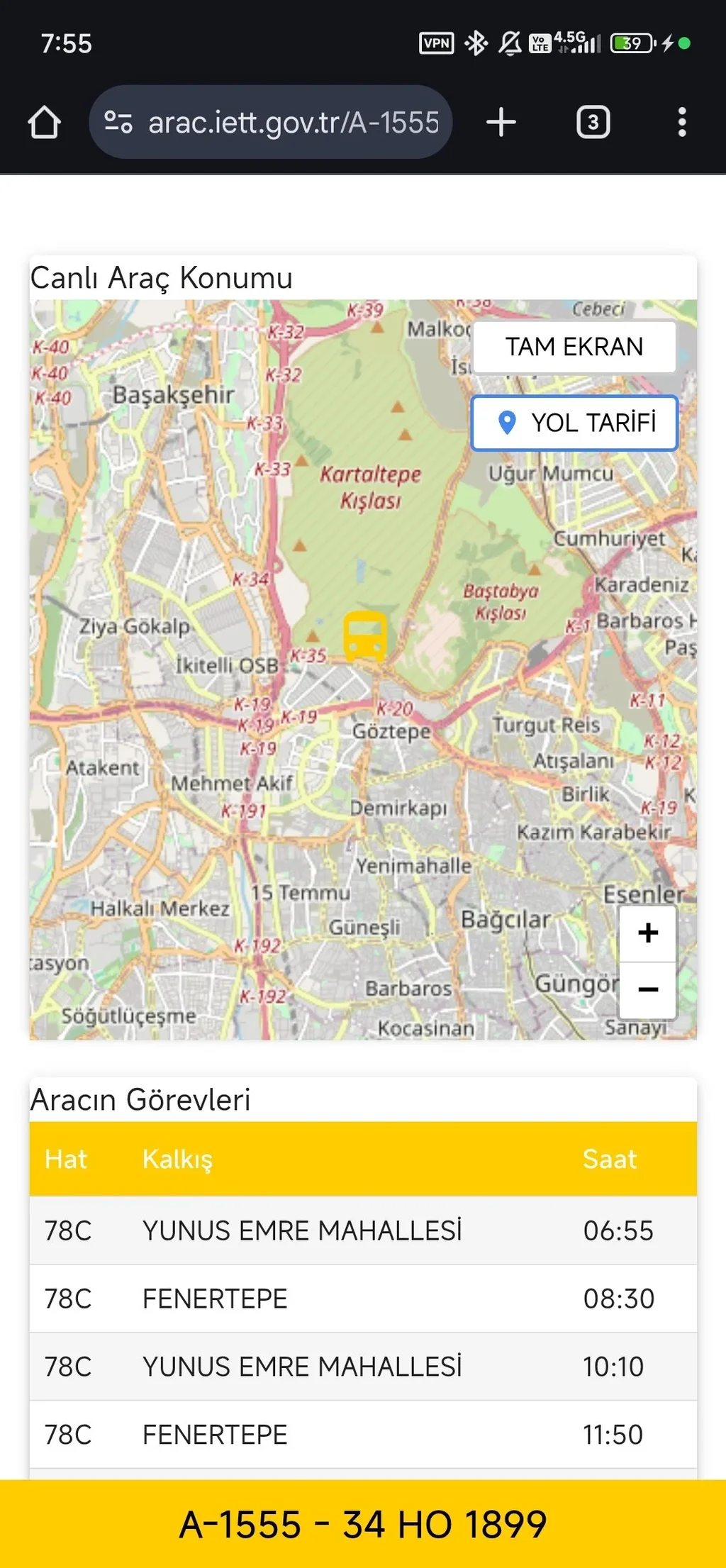Open a new browser tab
The width and height of the screenshot is (726, 1568).
click(501, 123)
